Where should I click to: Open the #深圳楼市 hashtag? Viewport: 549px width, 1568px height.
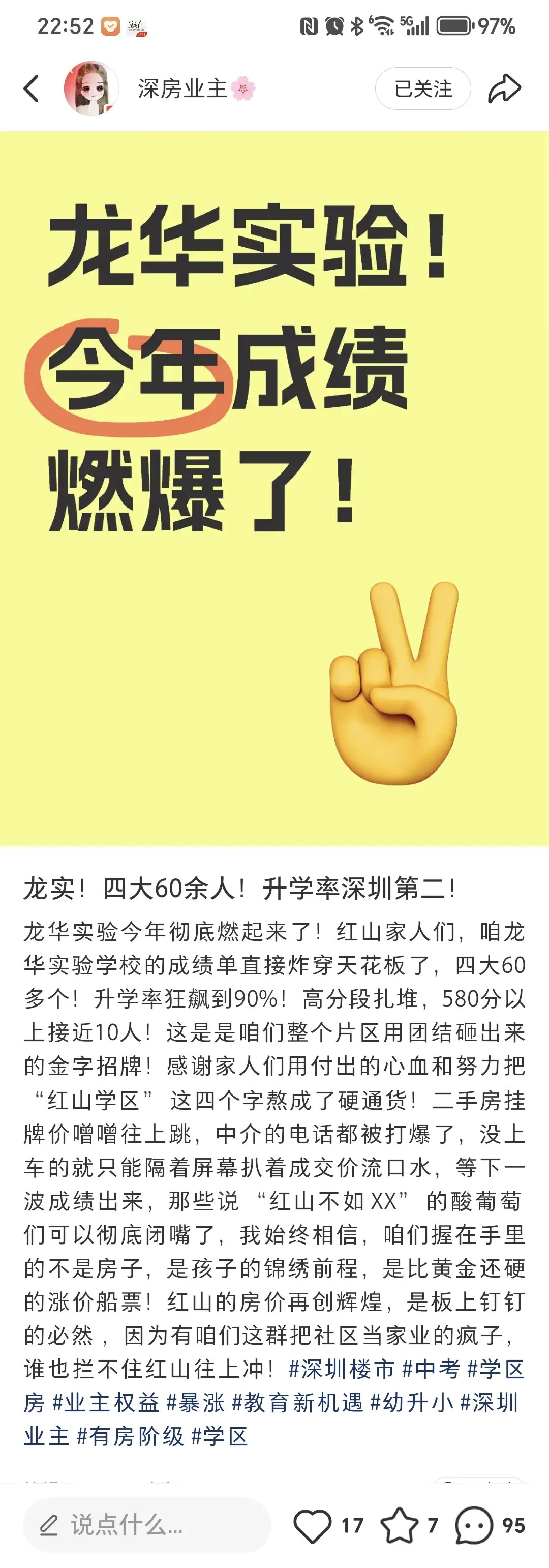pos(342,1369)
